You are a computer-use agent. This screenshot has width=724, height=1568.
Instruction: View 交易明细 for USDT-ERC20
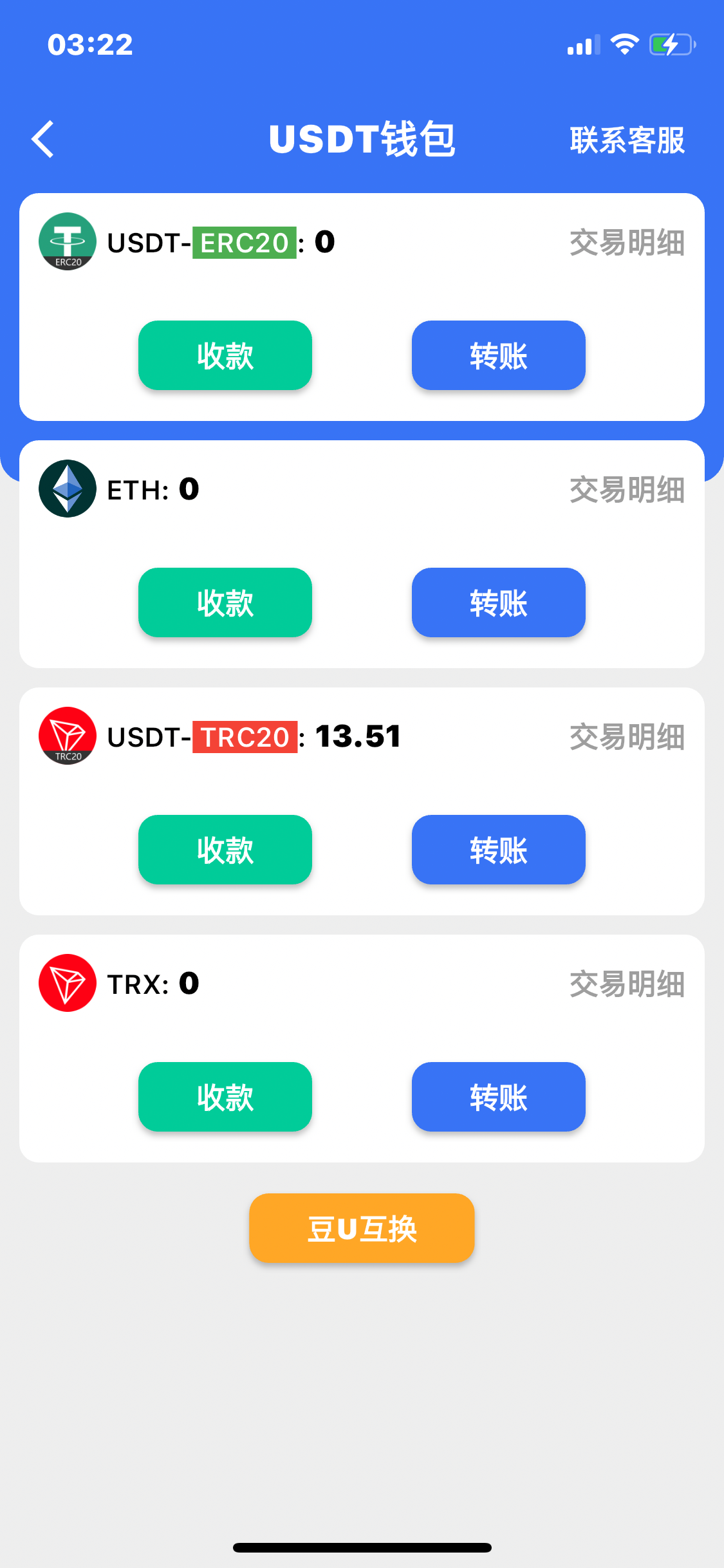627,243
